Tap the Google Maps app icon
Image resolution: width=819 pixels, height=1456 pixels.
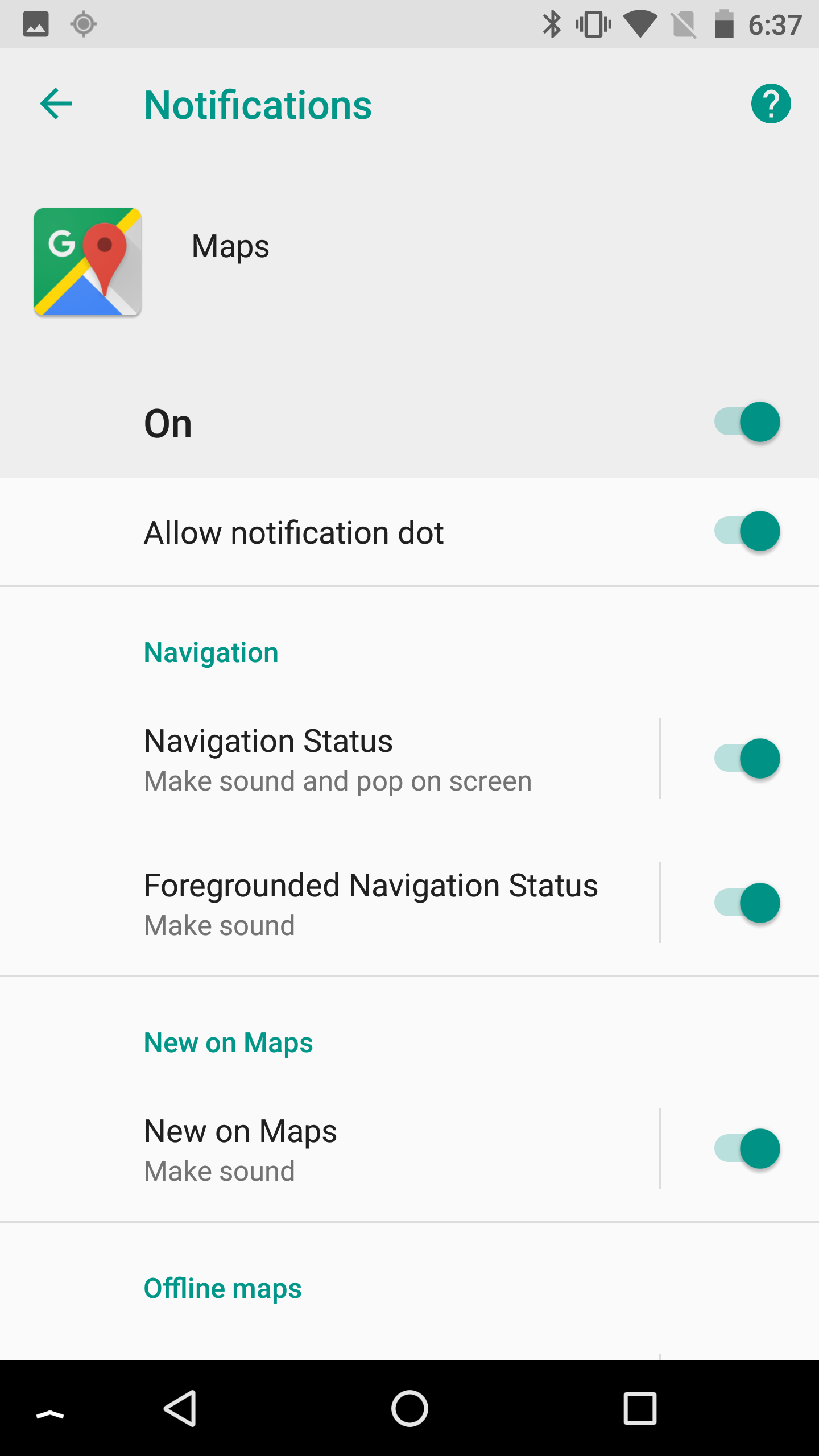point(86,262)
